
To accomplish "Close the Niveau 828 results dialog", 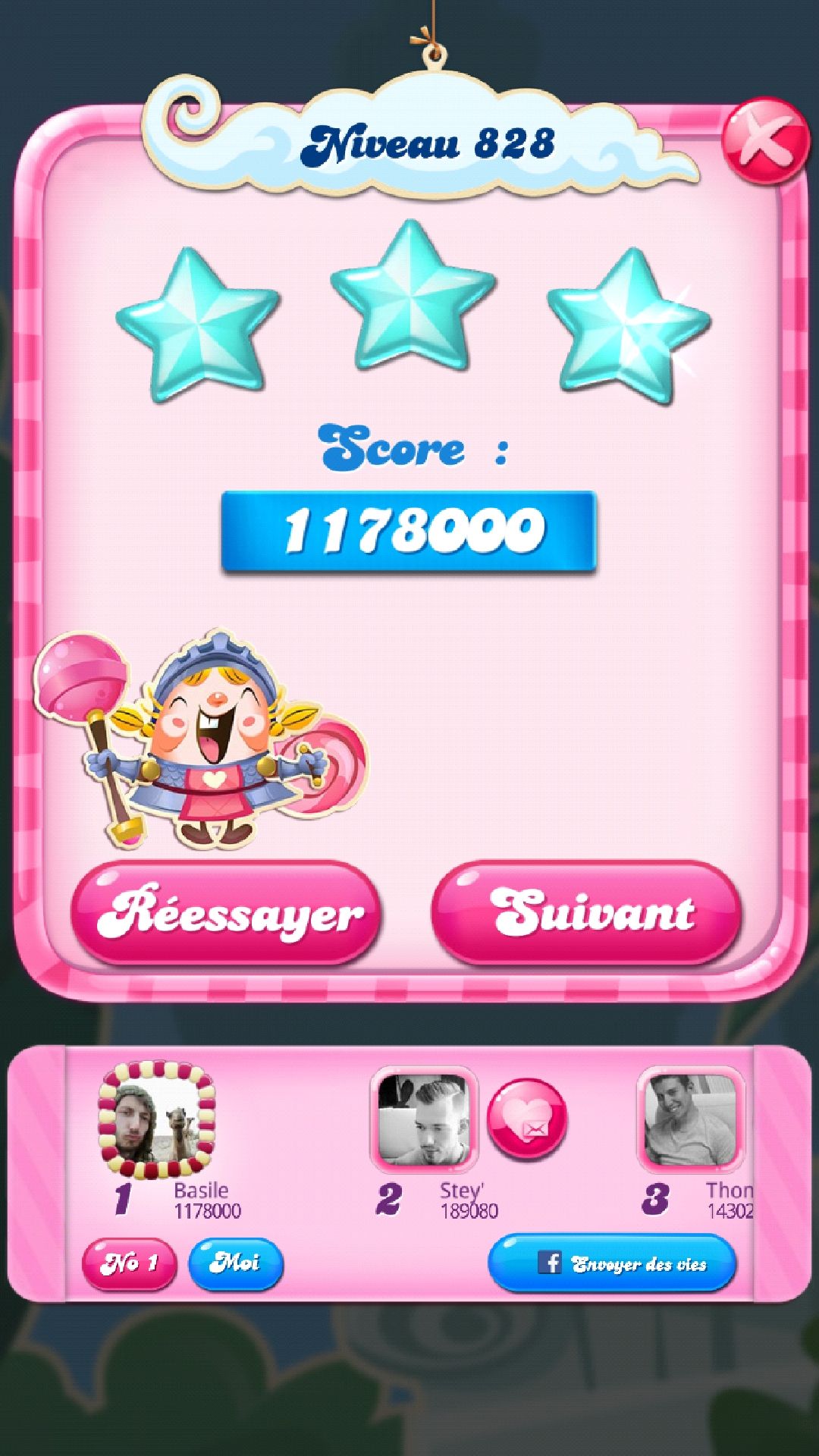I will (x=764, y=142).
